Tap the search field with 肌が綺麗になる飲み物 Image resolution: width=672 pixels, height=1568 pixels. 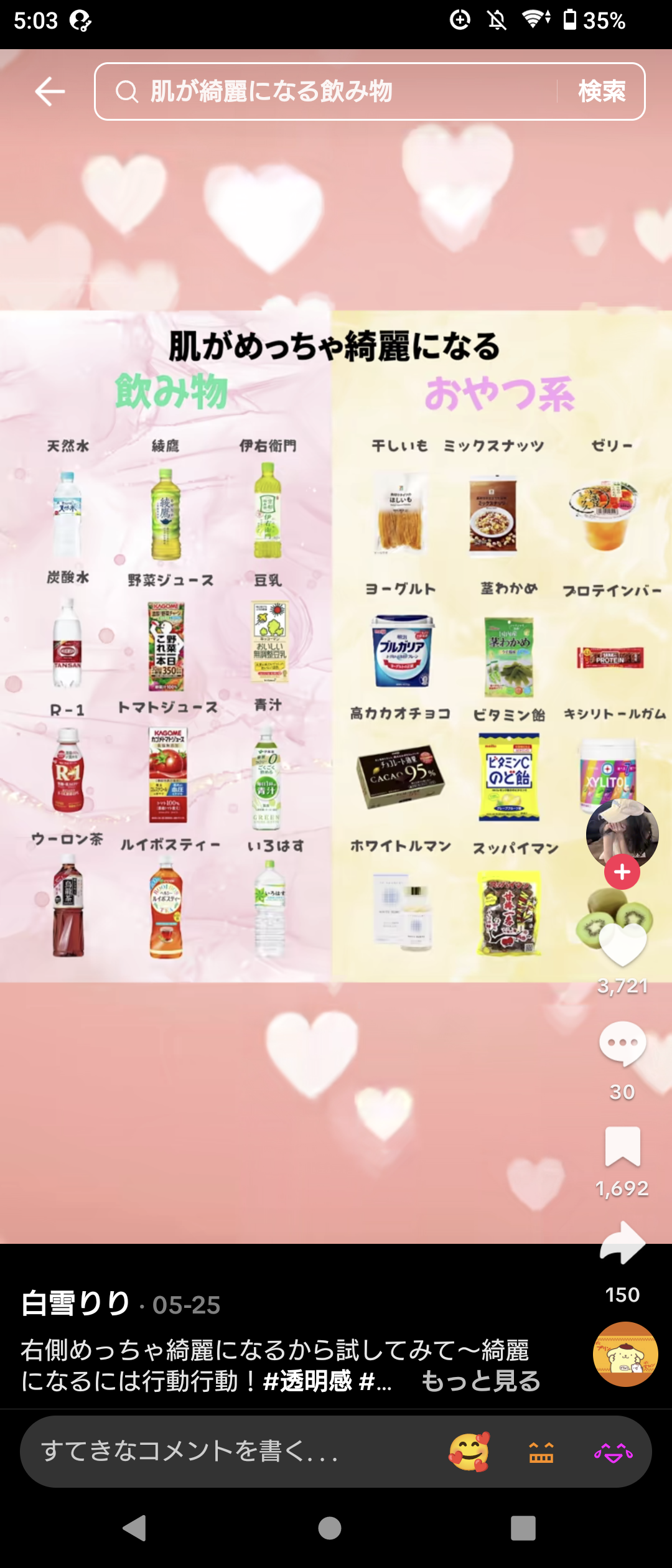click(x=324, y=92)
